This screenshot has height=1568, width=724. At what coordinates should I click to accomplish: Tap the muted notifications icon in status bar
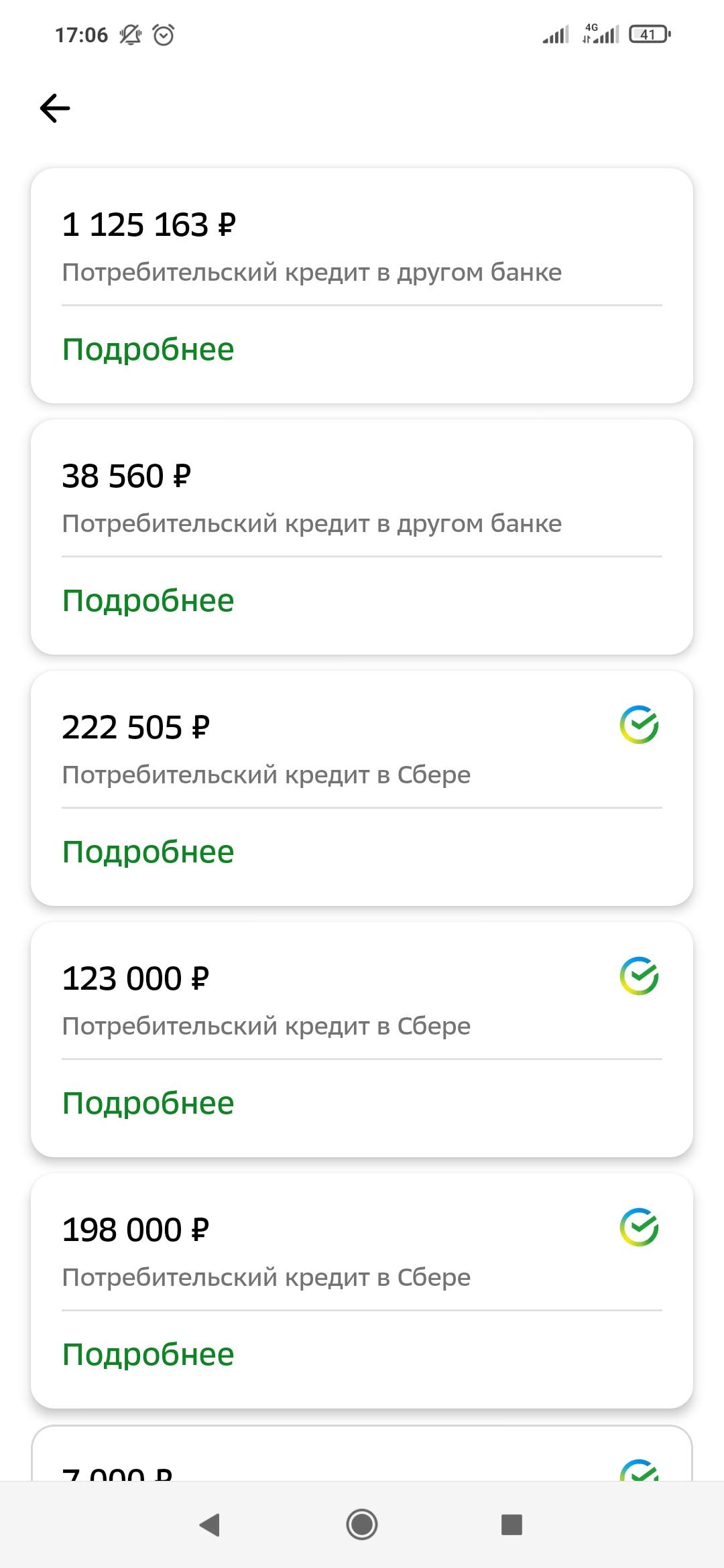(x=129, y=34)
